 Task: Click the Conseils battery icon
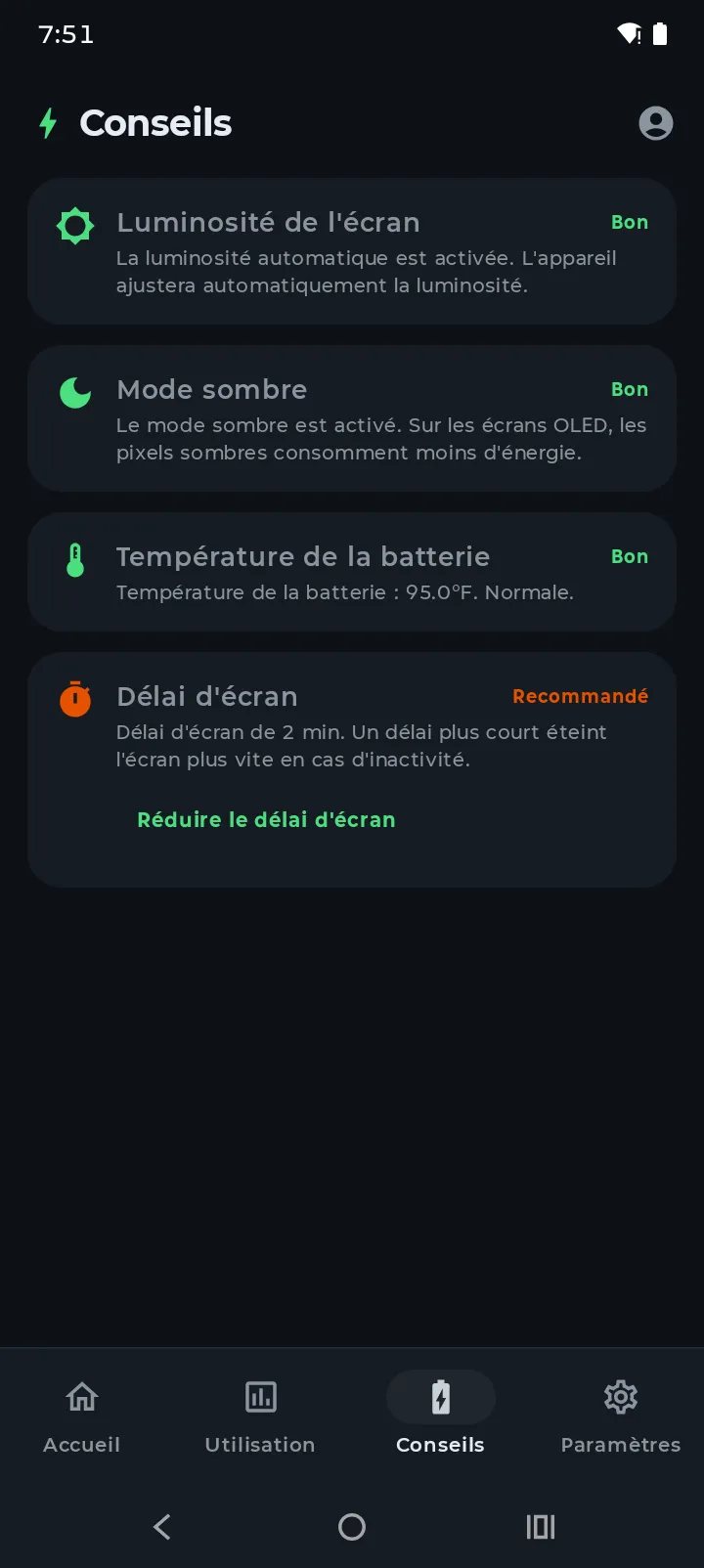pyautogui.click(x=440, y=1397)
